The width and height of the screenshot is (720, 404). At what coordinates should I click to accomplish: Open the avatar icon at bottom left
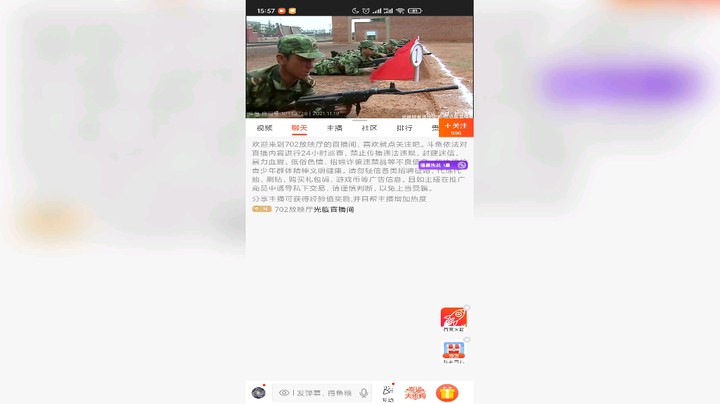pos(259,392)
